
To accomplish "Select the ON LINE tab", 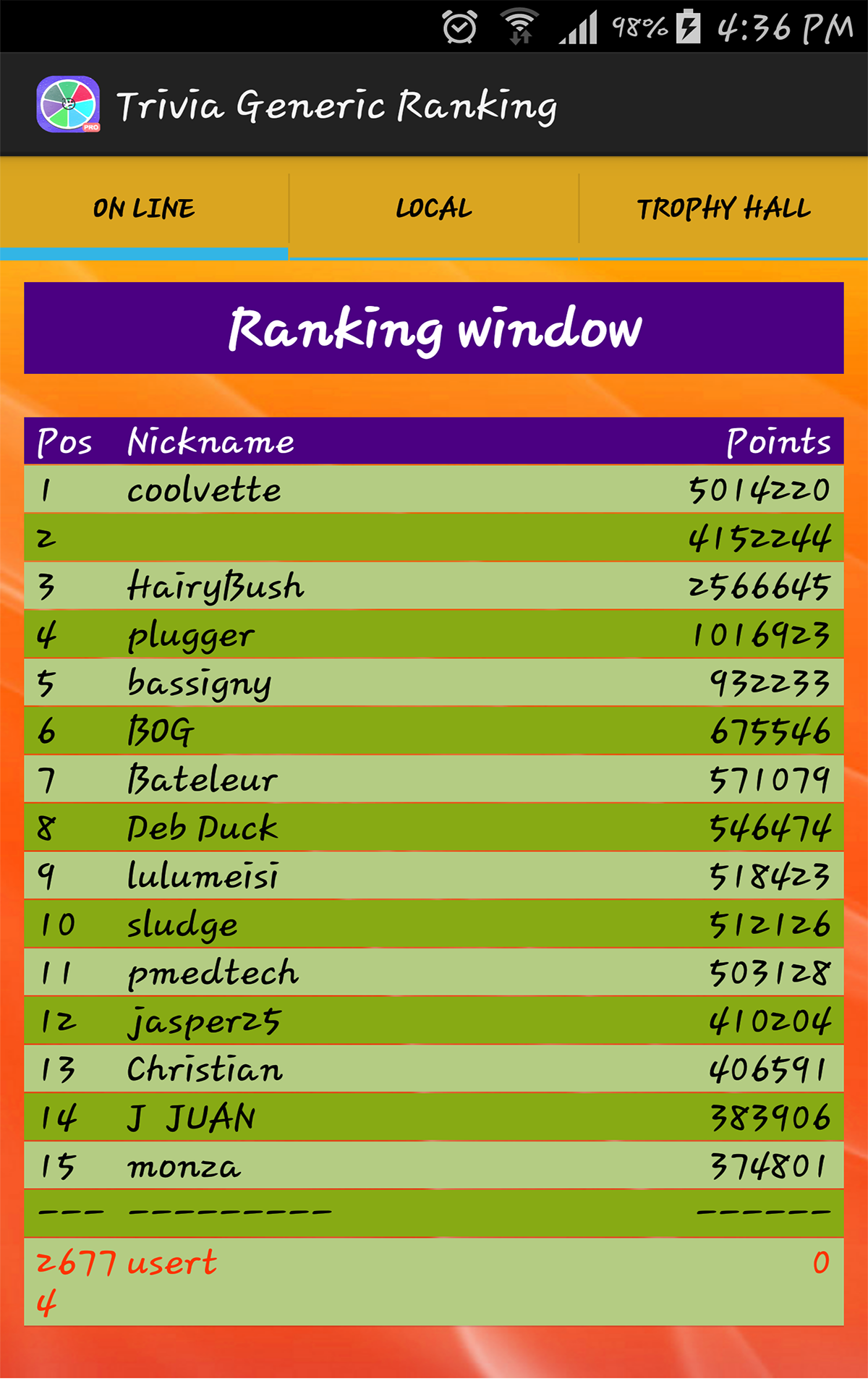I will coord(142,209).
